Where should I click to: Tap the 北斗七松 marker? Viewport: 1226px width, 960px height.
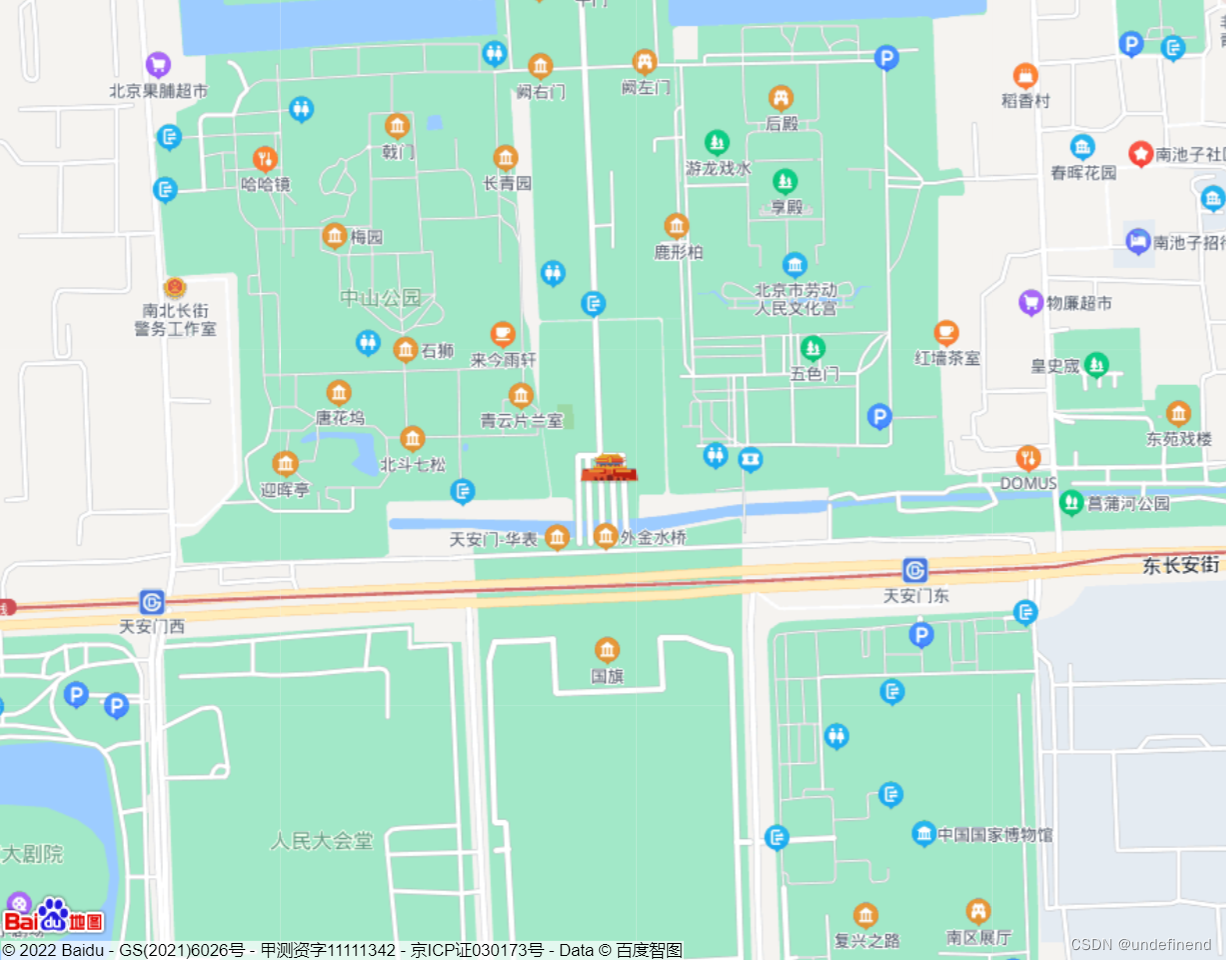[x=412, y=439]
